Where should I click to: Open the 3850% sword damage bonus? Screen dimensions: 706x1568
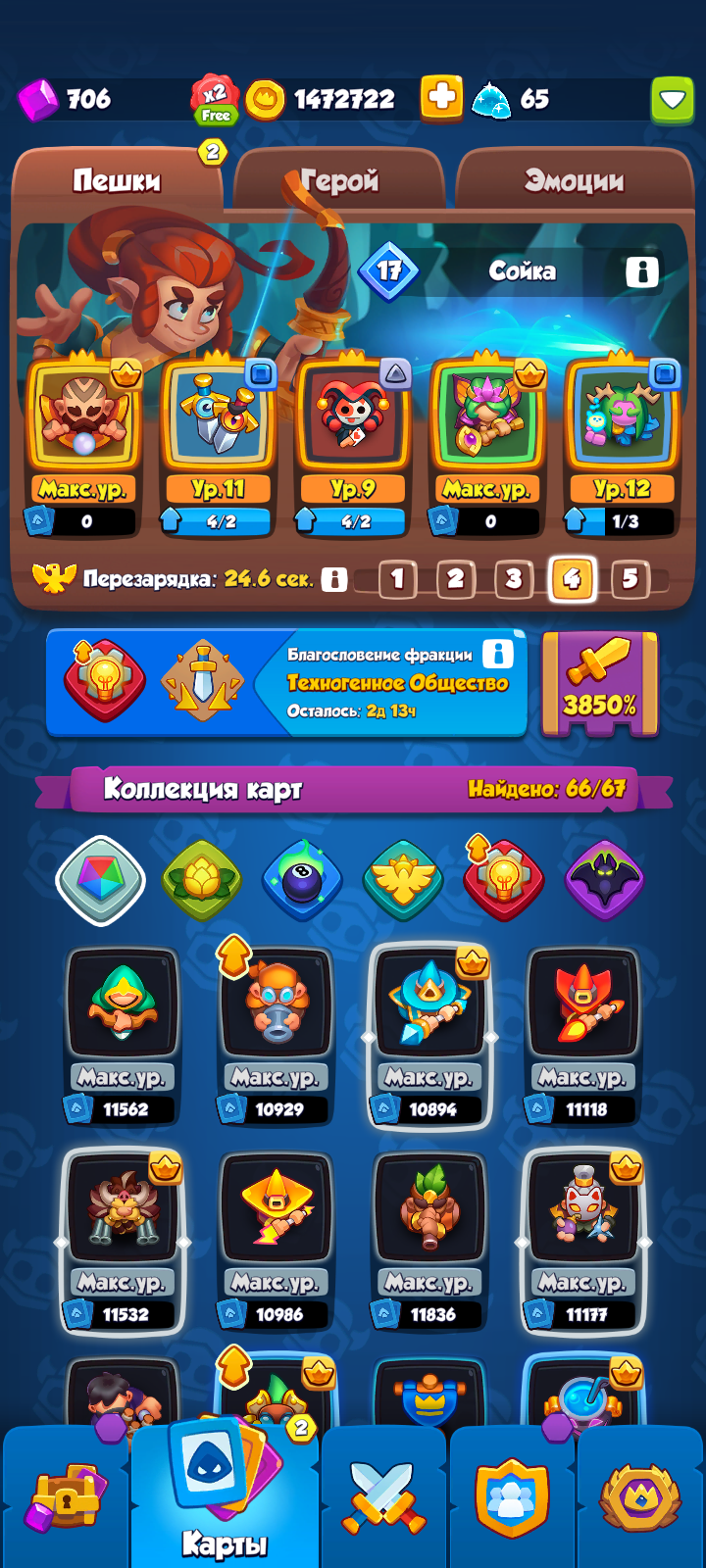599,683
